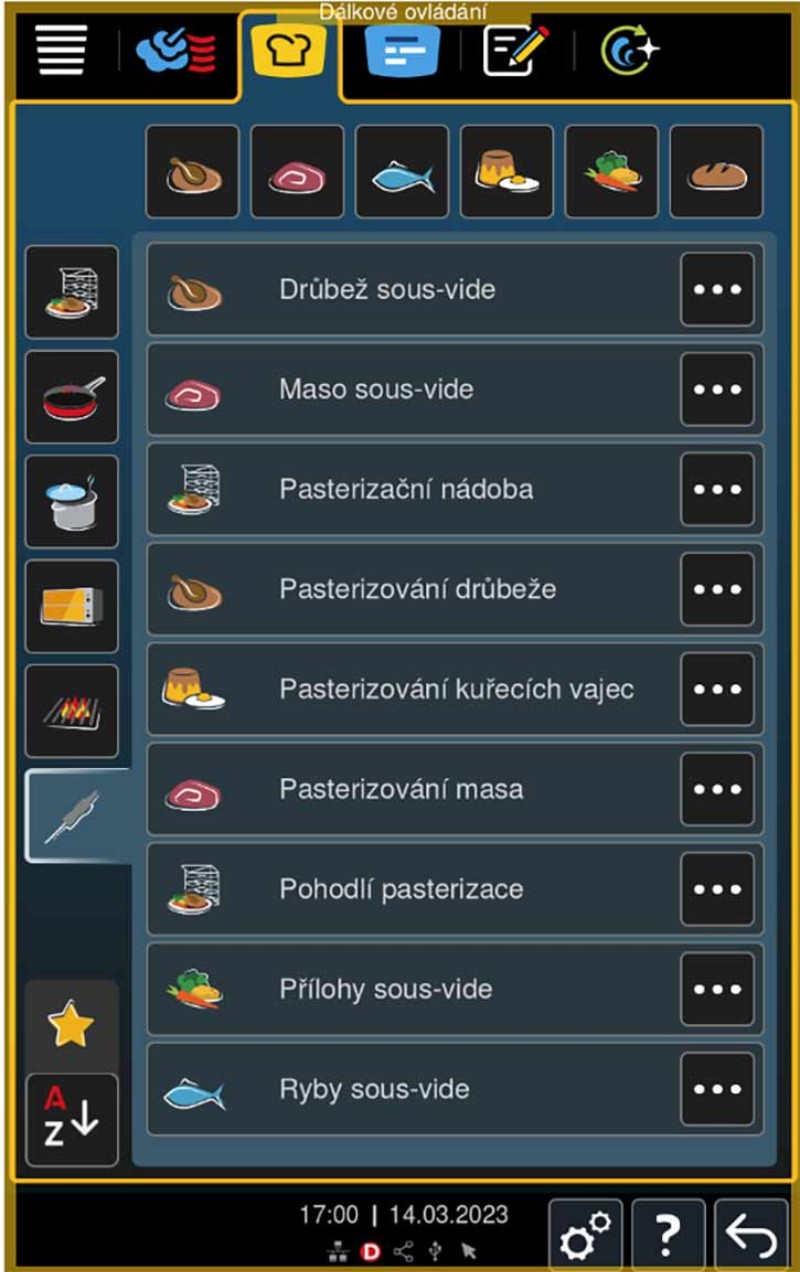The height and width of the screenshot is (1272, 800).
Task: Select the grill cooking method
Action: 72,711
